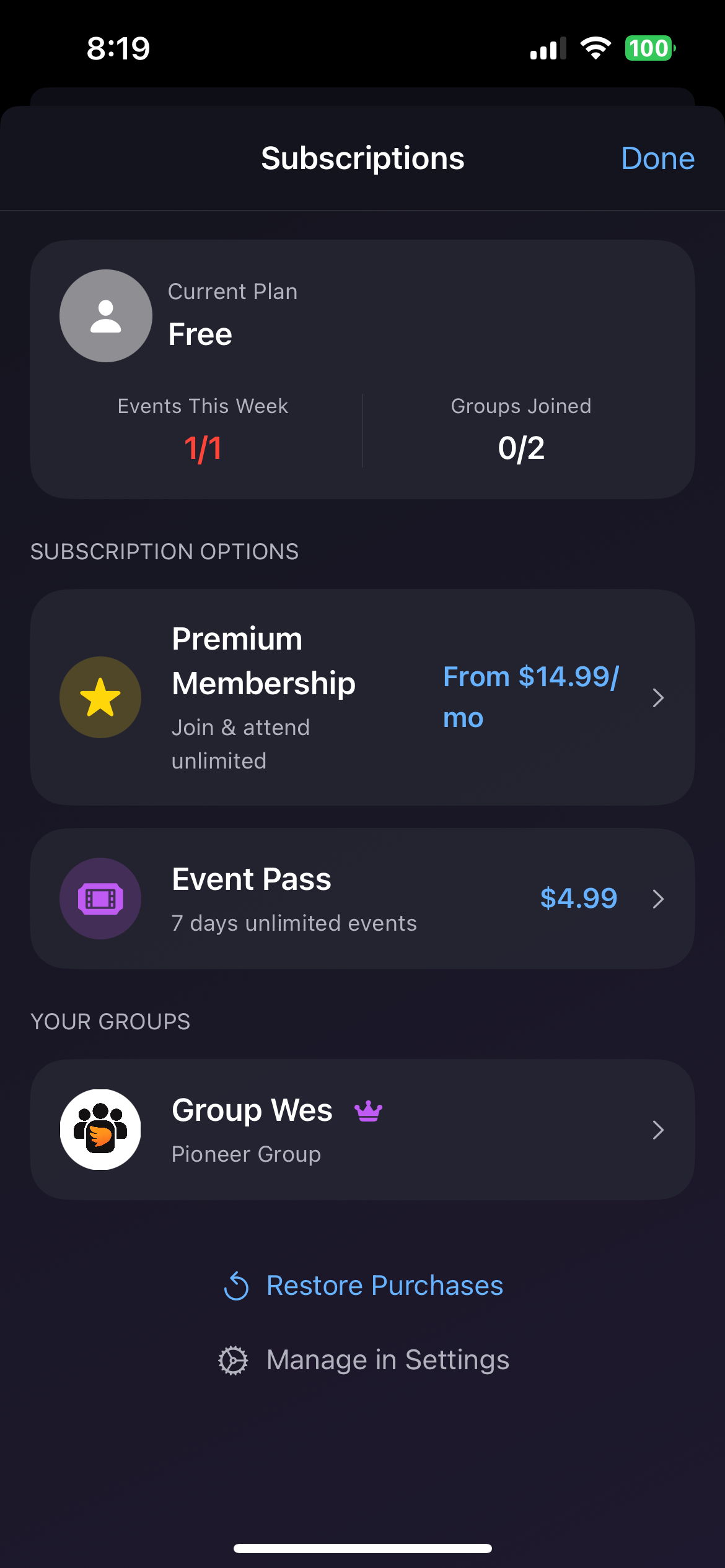
Task: Open Manage in Settings
Action: point(387,1360)
